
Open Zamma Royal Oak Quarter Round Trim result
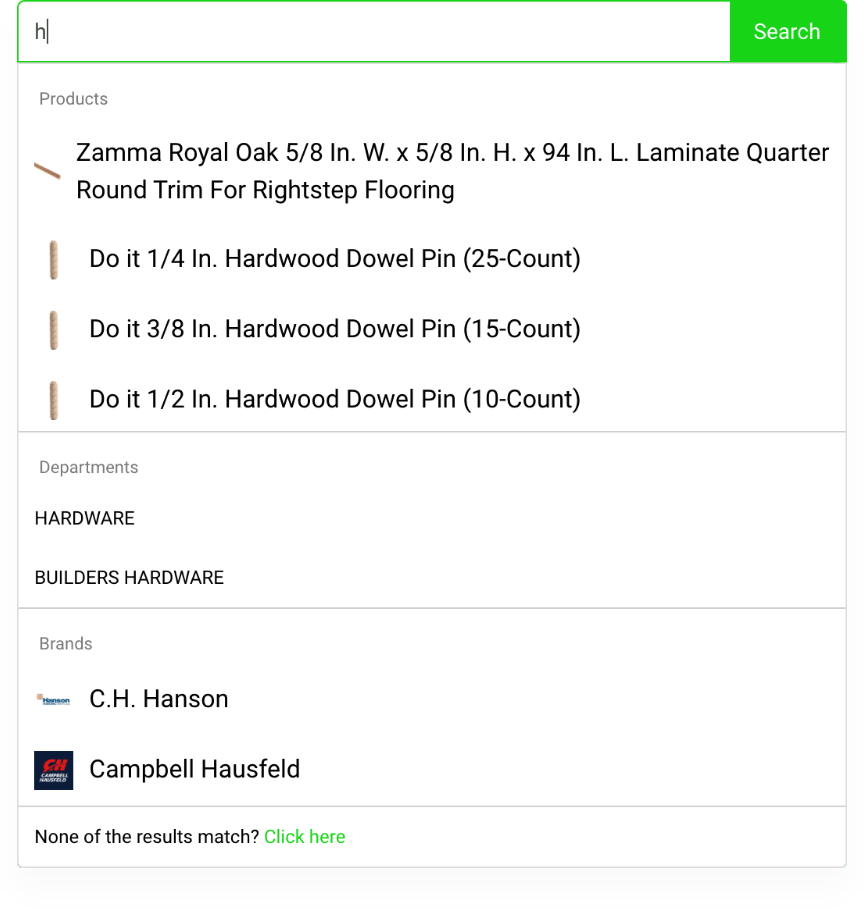[452, 171]
